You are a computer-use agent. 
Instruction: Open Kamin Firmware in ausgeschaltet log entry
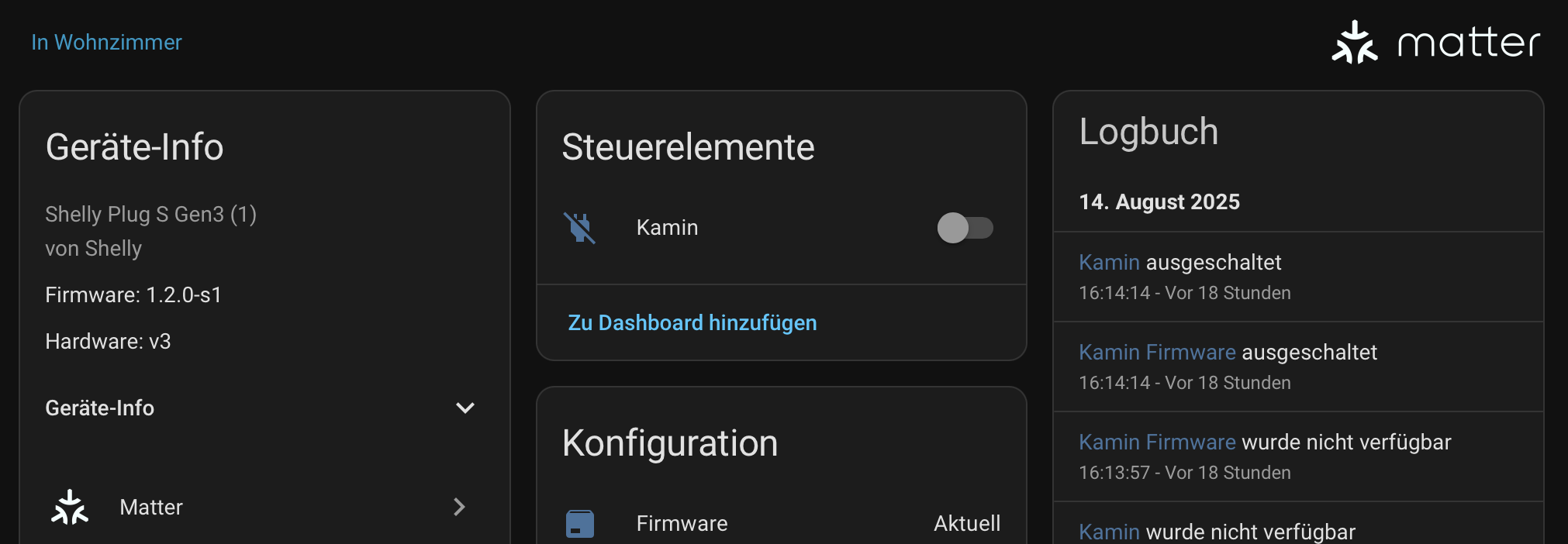pyautogui.click(x=1157, y=353)
